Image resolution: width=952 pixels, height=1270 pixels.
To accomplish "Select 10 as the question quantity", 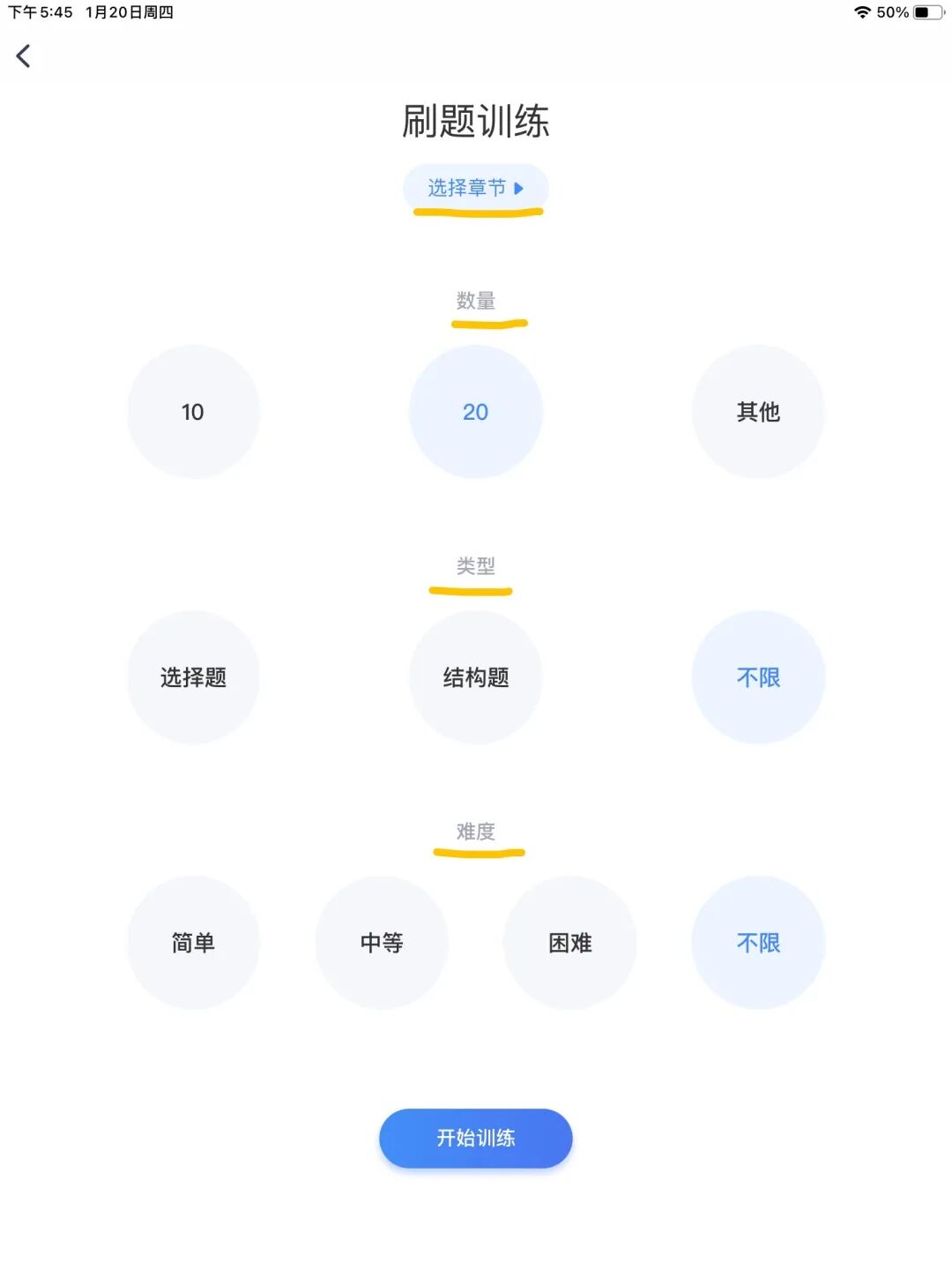I will [x=193, y=412].
